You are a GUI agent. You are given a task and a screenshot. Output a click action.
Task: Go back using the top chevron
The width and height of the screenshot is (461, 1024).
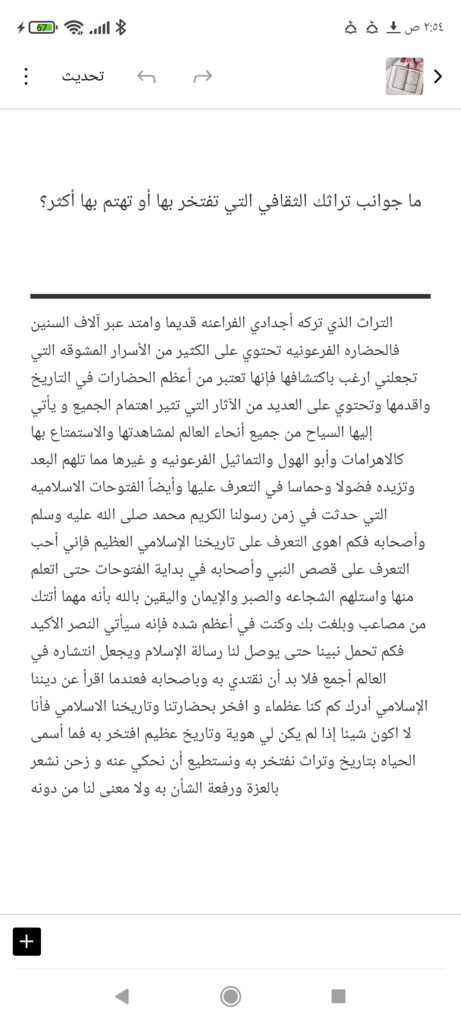438,76
